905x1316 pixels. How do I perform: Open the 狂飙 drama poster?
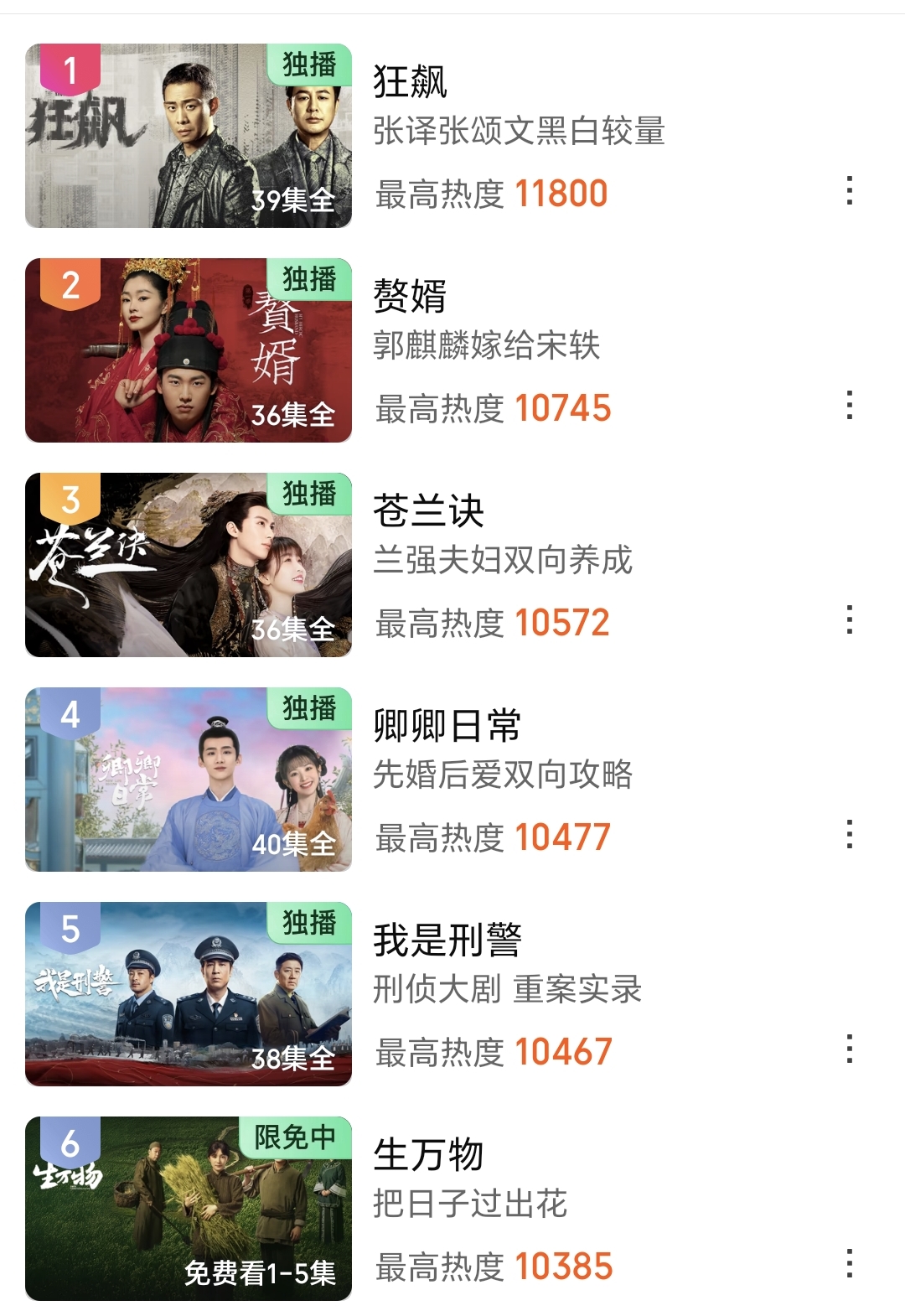(189, 136)
